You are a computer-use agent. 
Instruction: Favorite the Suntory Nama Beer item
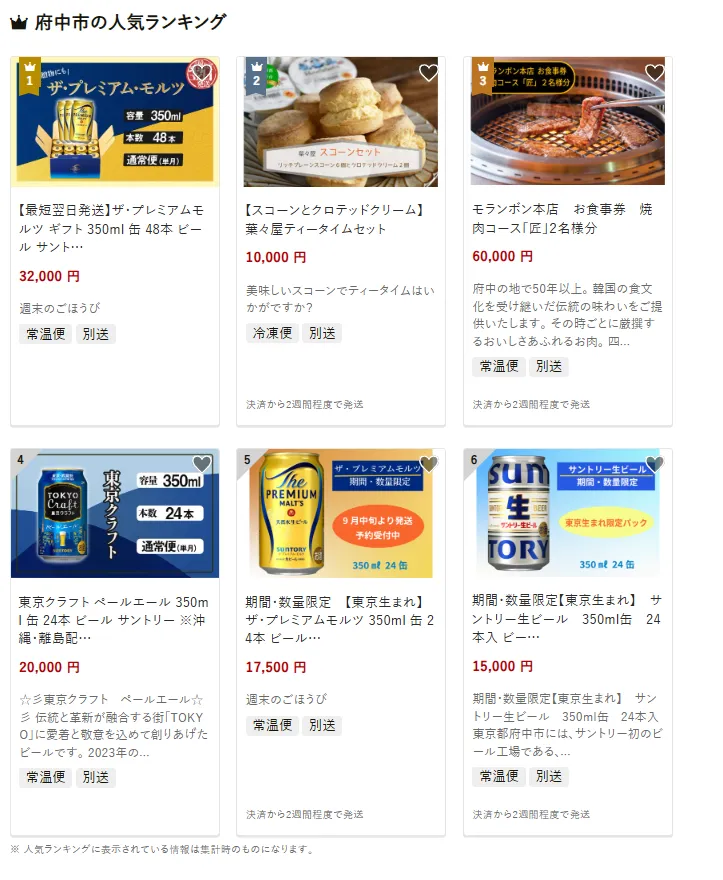(655, 464)
